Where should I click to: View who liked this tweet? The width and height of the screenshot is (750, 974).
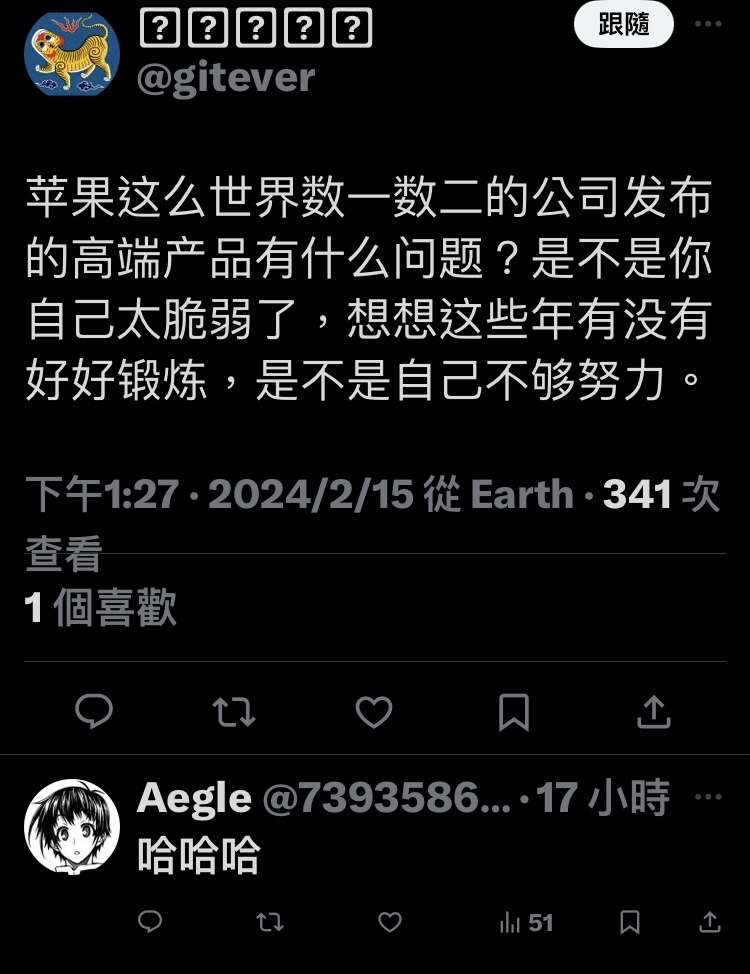(100, 607)
